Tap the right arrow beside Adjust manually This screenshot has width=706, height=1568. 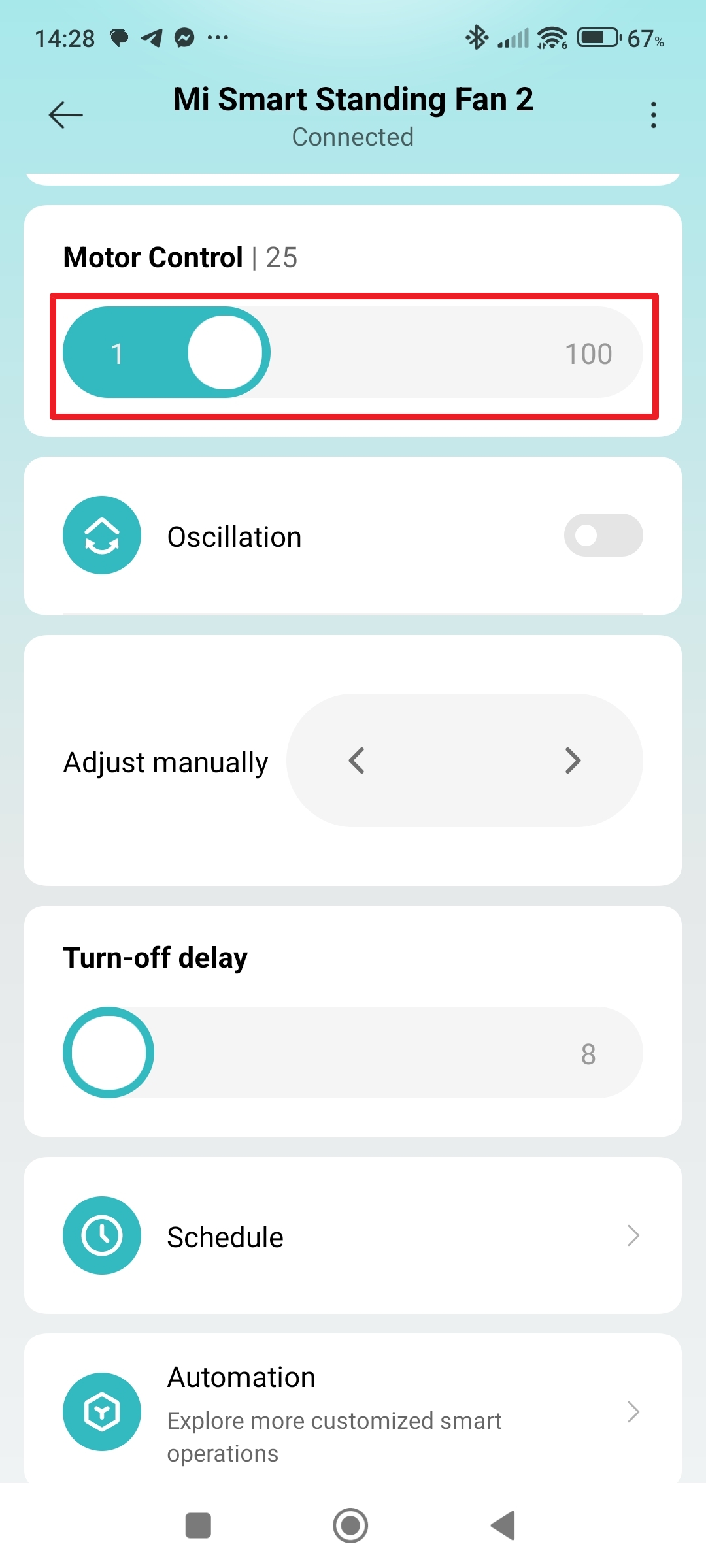point(573,760)
